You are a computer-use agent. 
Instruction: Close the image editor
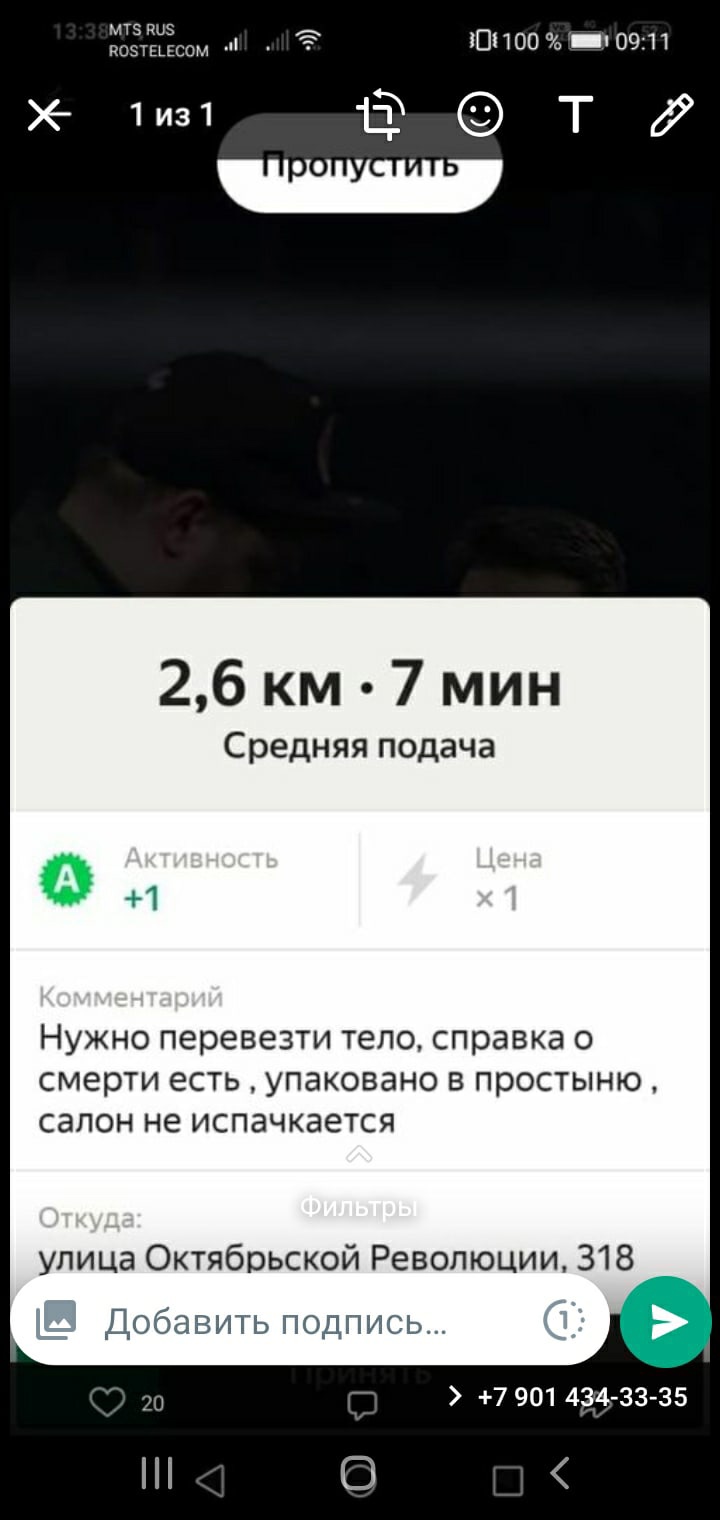pyautogui.click(x=47, y=116)
